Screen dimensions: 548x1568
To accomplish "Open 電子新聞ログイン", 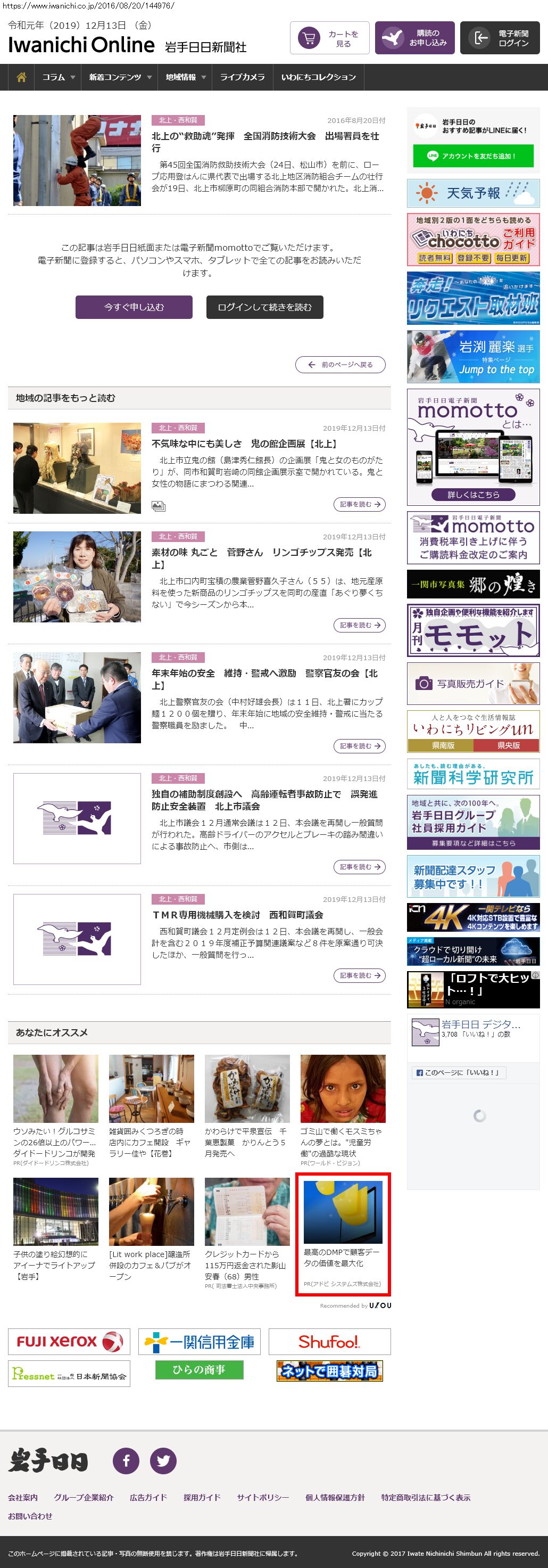I will click(500, 38).
